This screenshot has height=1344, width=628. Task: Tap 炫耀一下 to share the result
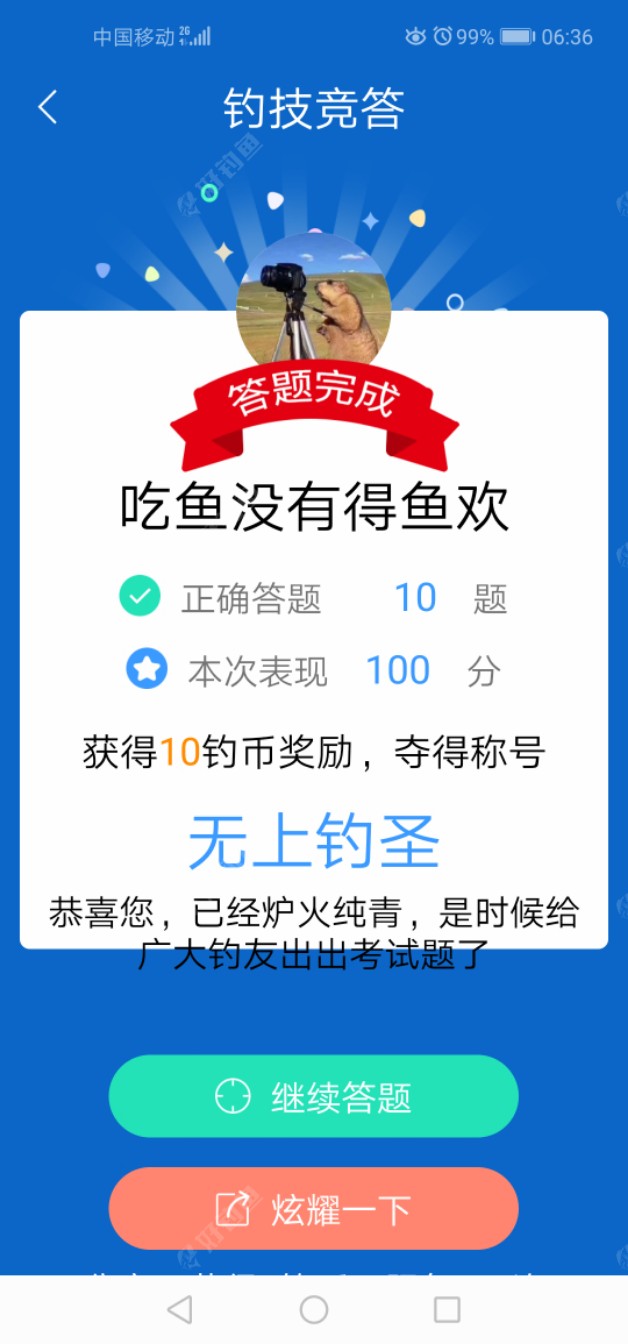313,1210
